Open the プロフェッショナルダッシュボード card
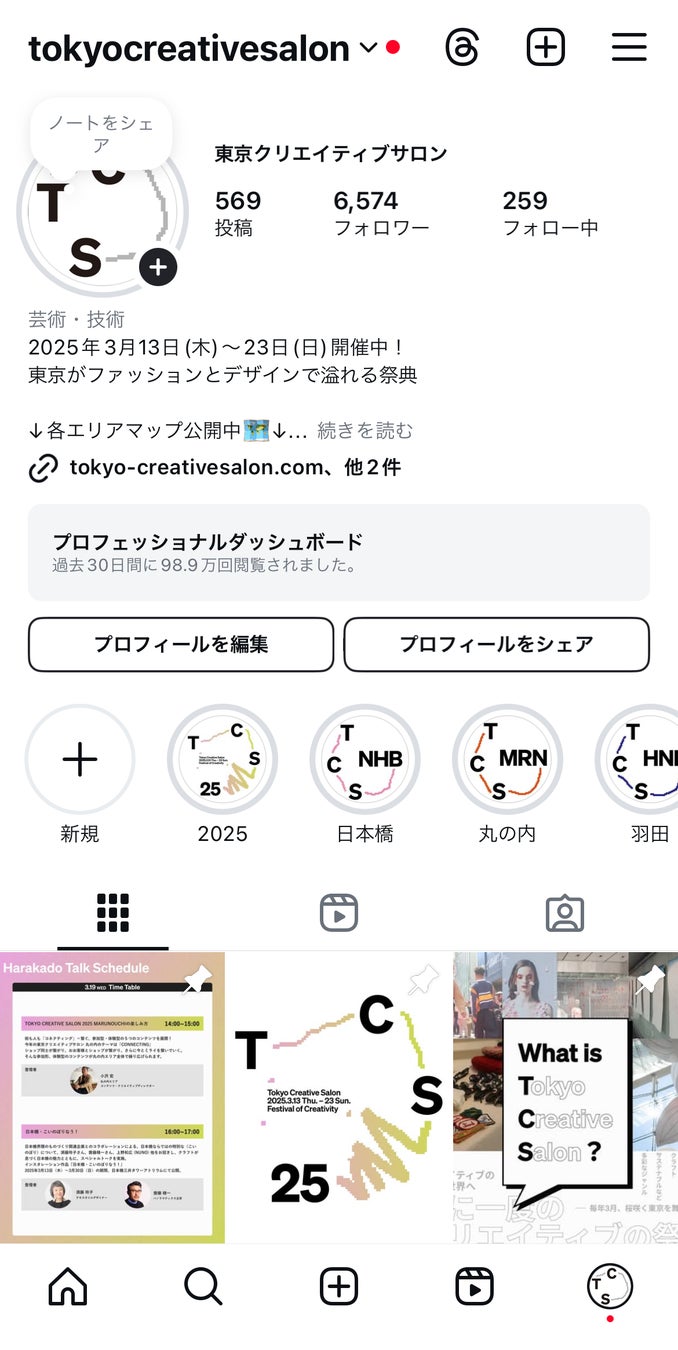Screen dimensions: 678x1350 (339, 552)
